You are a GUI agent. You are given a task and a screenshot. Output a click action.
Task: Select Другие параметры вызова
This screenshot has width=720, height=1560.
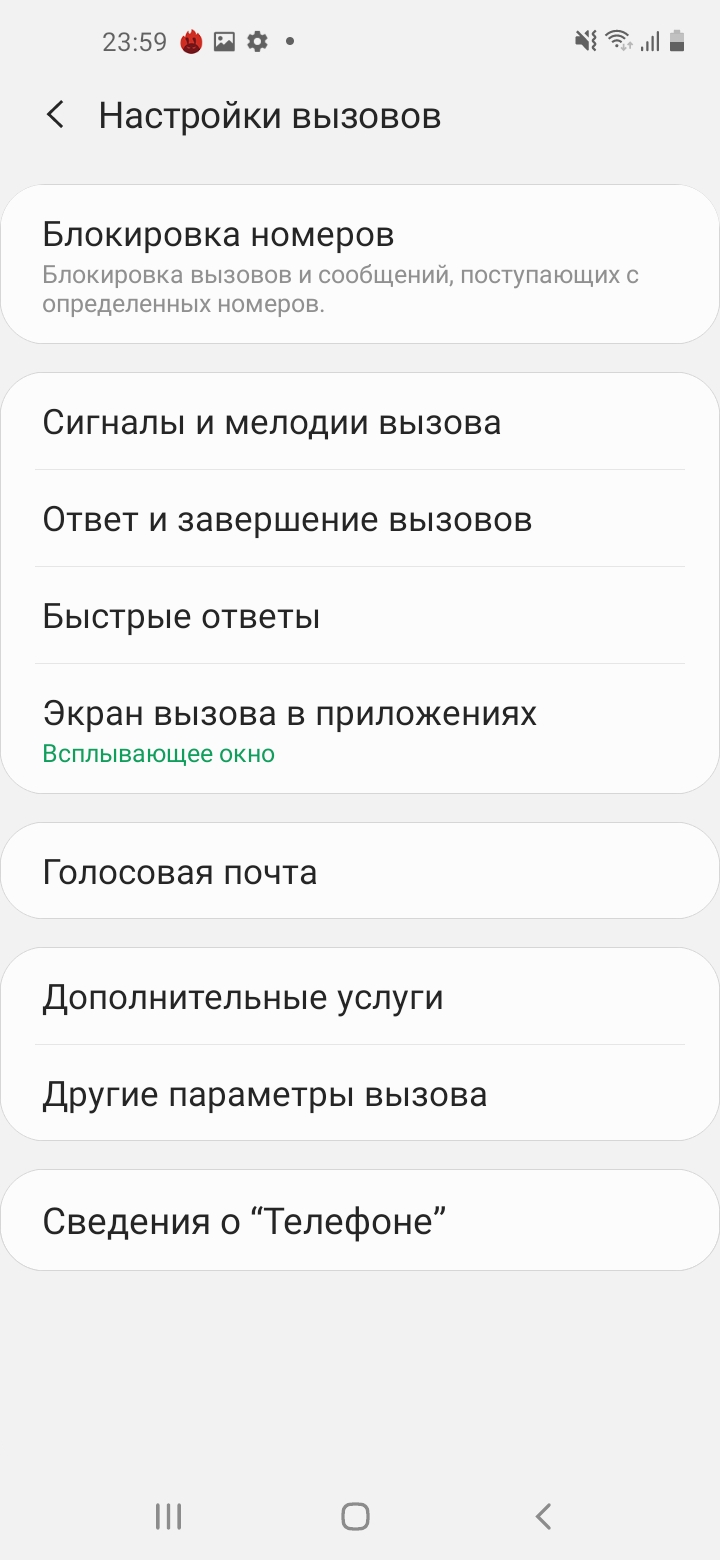pyautogui.click(x=360, y=1094)
